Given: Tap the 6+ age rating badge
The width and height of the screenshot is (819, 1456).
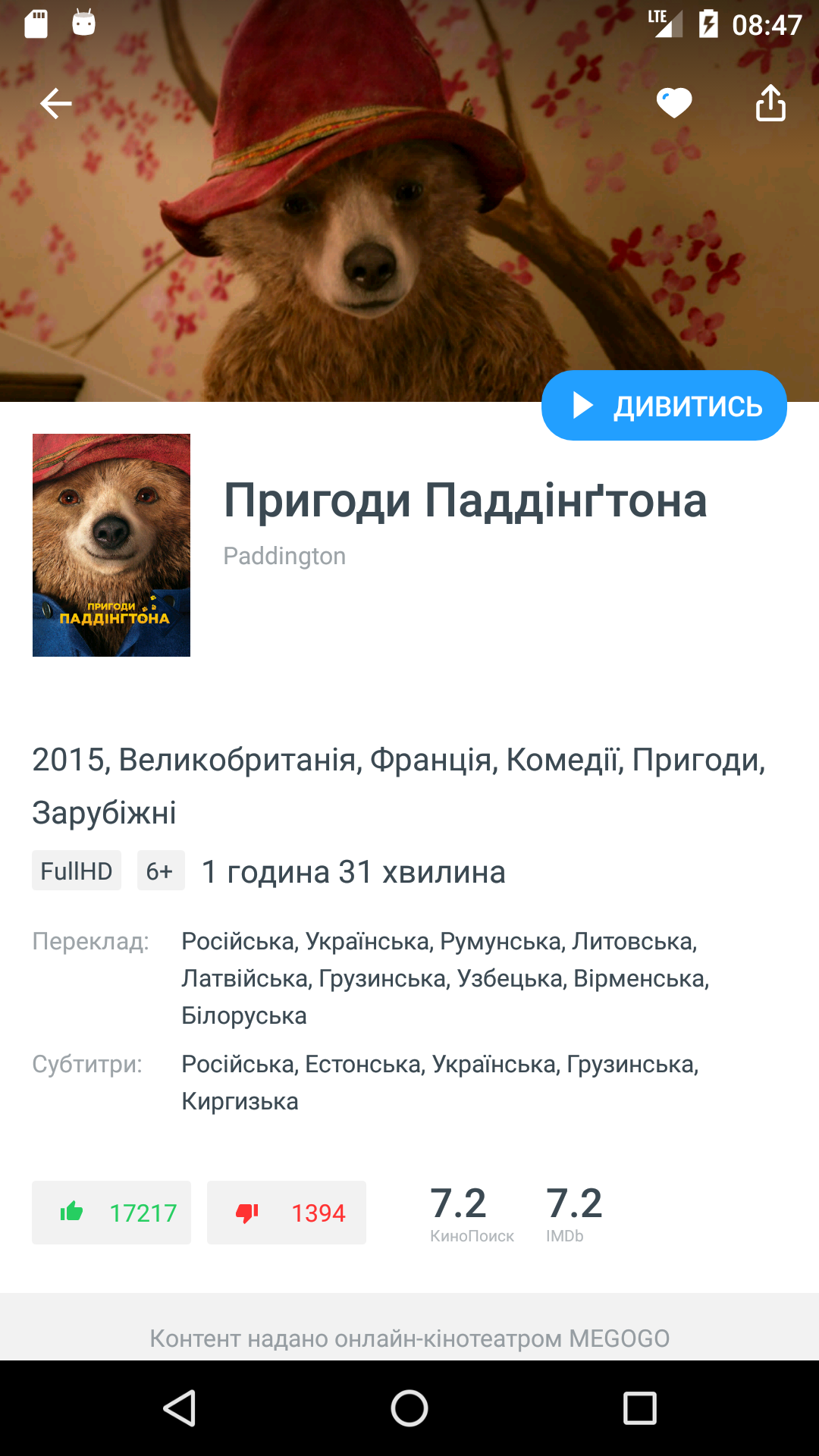Looking at the screenshot, I should (x=160, y=871).
